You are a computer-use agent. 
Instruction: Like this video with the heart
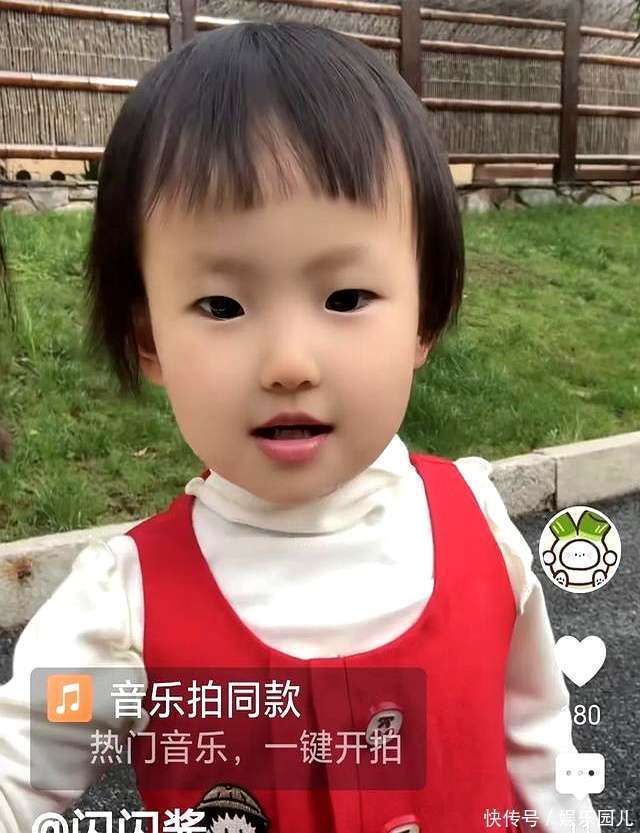pyautogui.click(x=580, y=660)
